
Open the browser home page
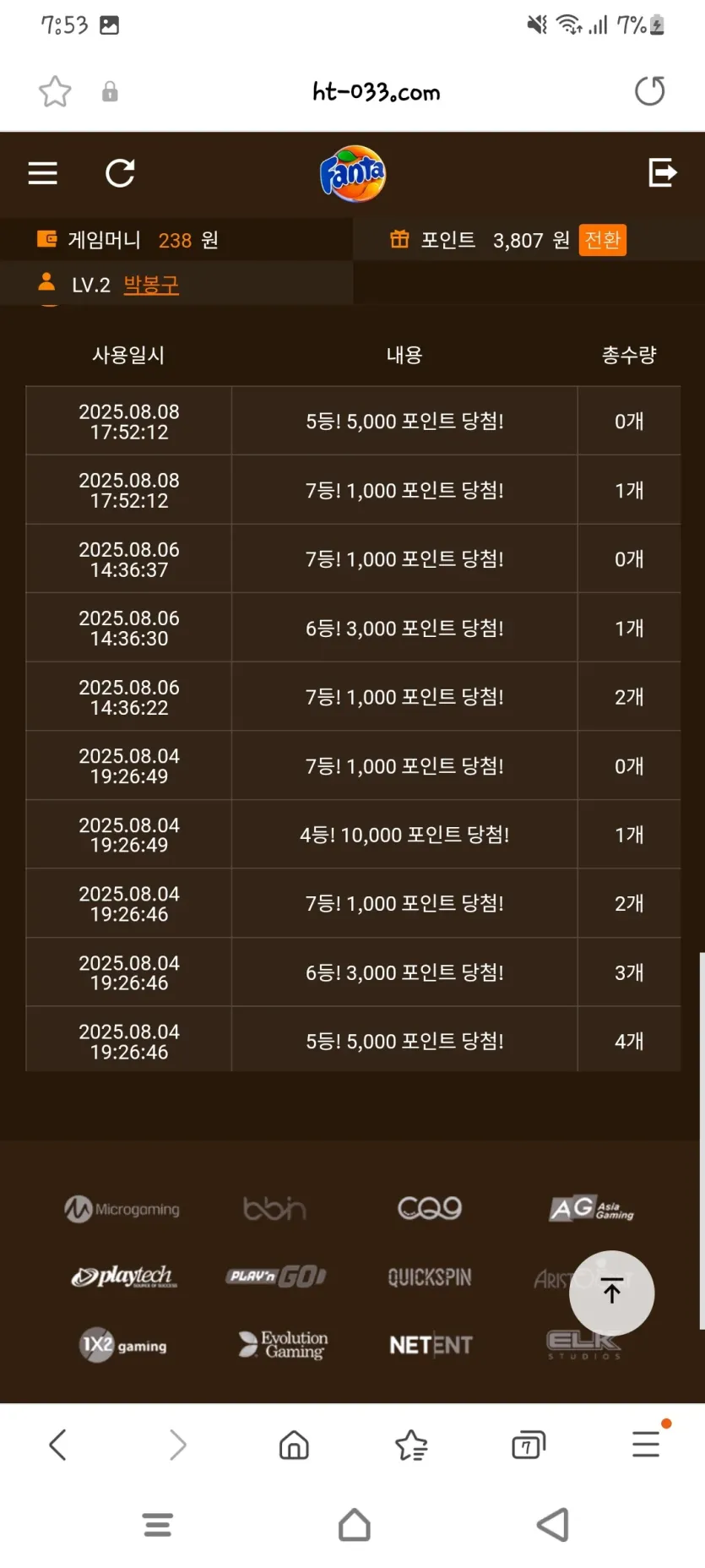pyautogui.click(x=294, y=1445)
